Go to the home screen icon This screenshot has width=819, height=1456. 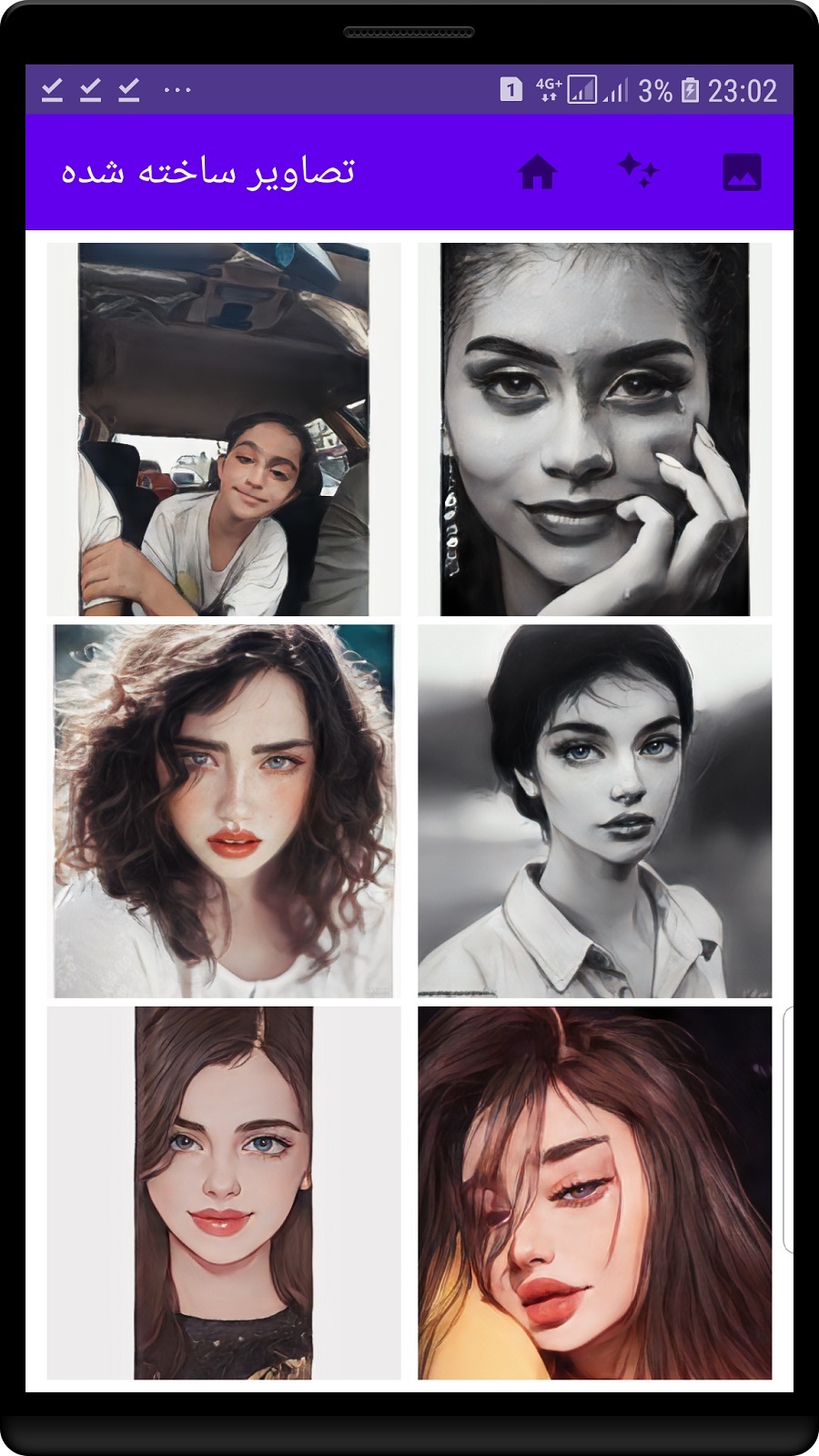537,172
